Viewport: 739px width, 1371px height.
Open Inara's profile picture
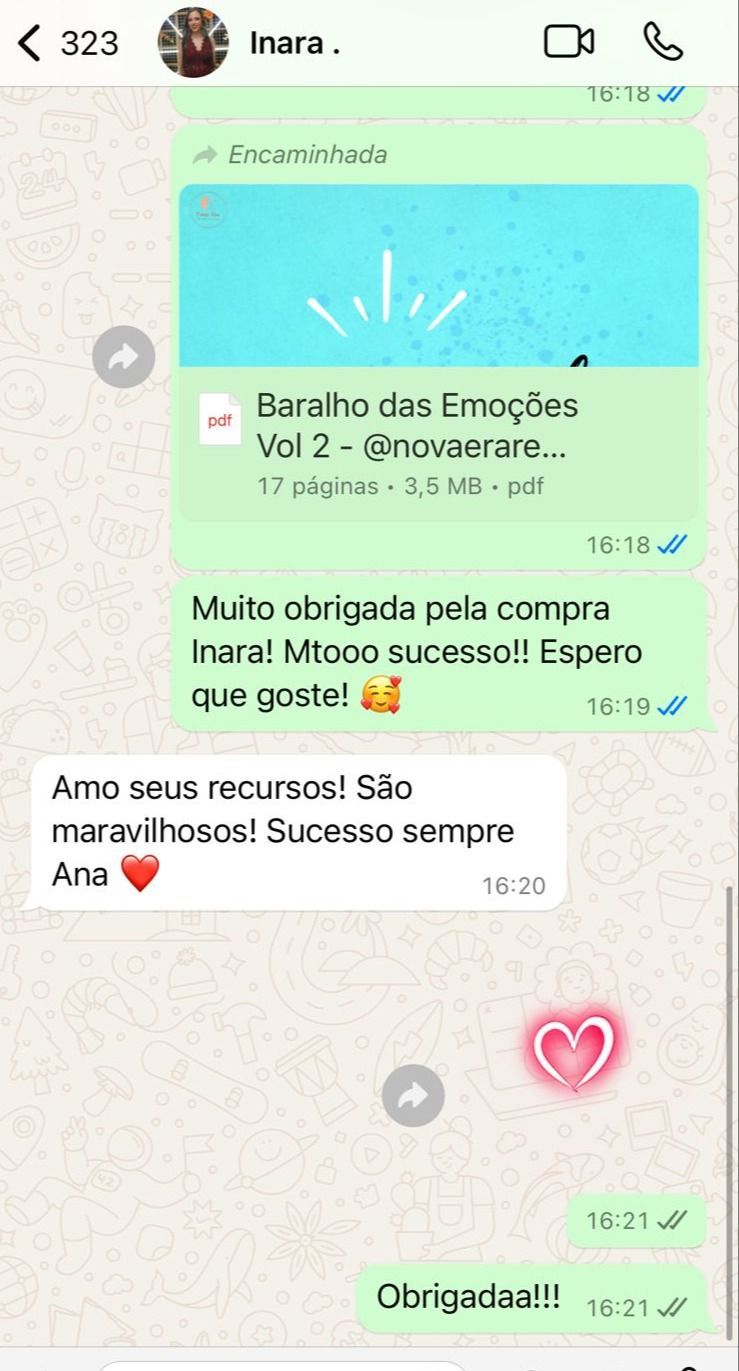(x=193, y=43)
